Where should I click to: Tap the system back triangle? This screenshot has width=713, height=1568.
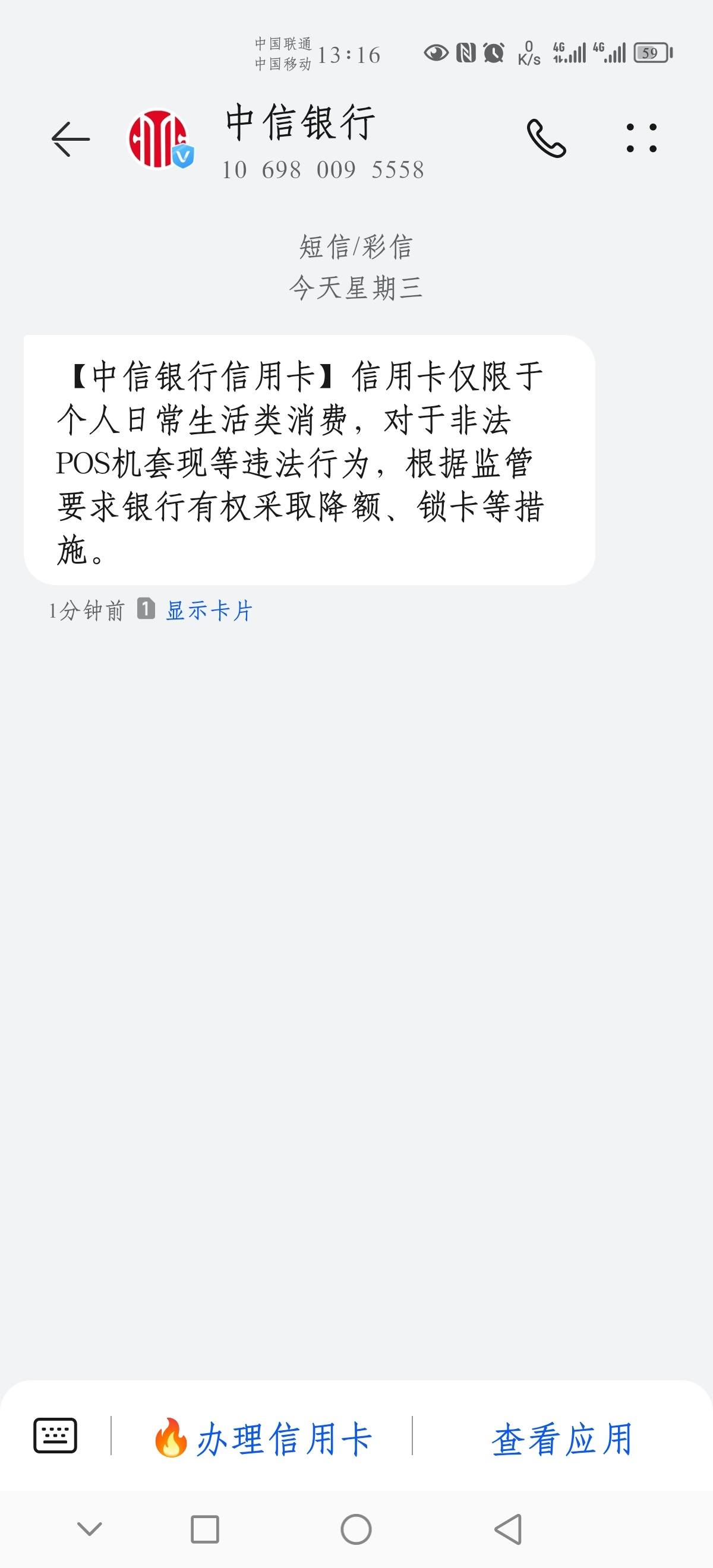tap(508, 1529)
